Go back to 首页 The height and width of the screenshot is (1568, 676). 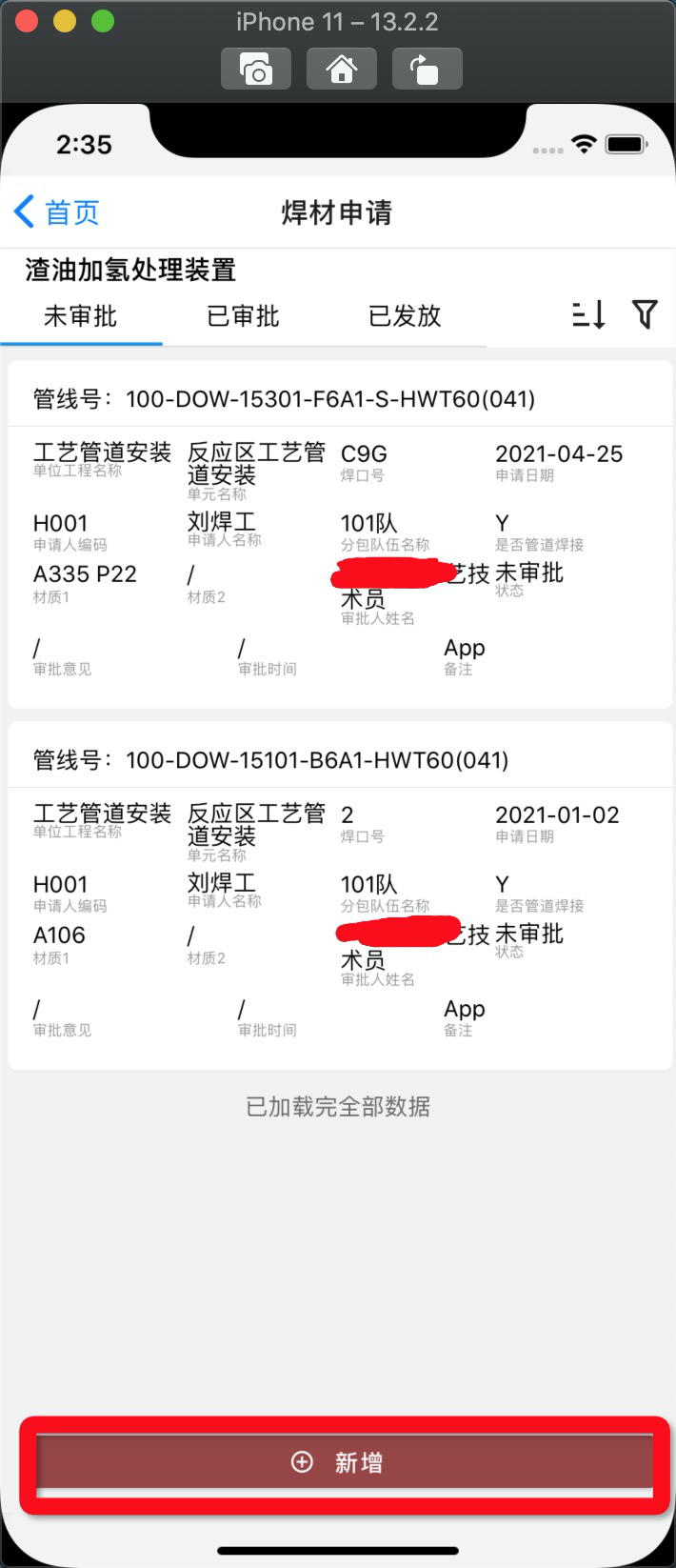tap(57, 212)
